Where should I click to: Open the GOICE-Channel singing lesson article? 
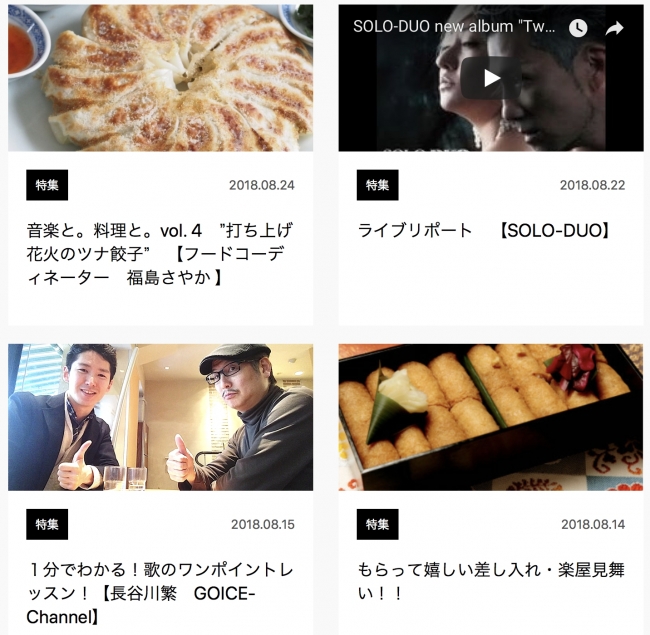(155, 594)
